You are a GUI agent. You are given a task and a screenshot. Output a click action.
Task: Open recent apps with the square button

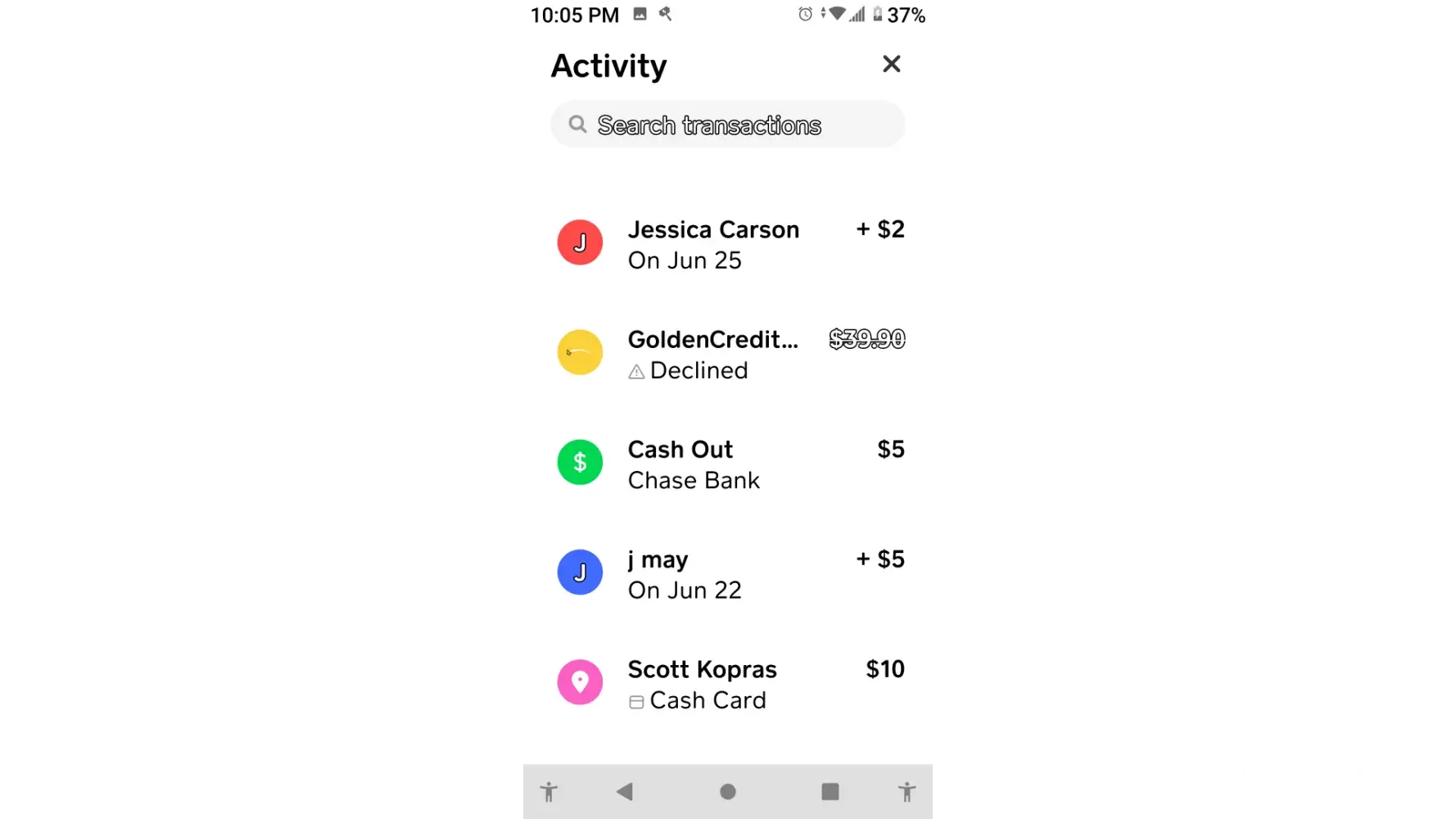coord(830,791)
